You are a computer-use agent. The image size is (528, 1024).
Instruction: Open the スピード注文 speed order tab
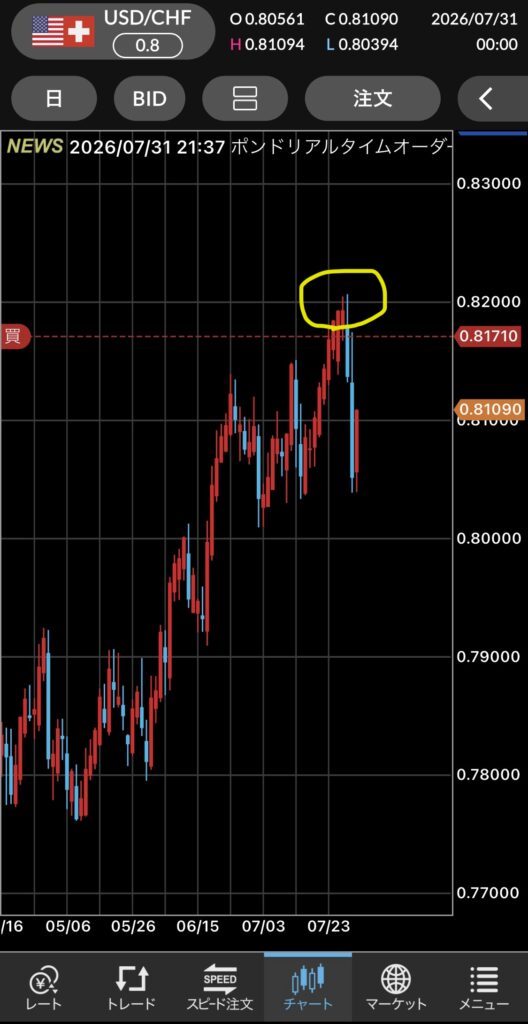(x=220, y=988)
